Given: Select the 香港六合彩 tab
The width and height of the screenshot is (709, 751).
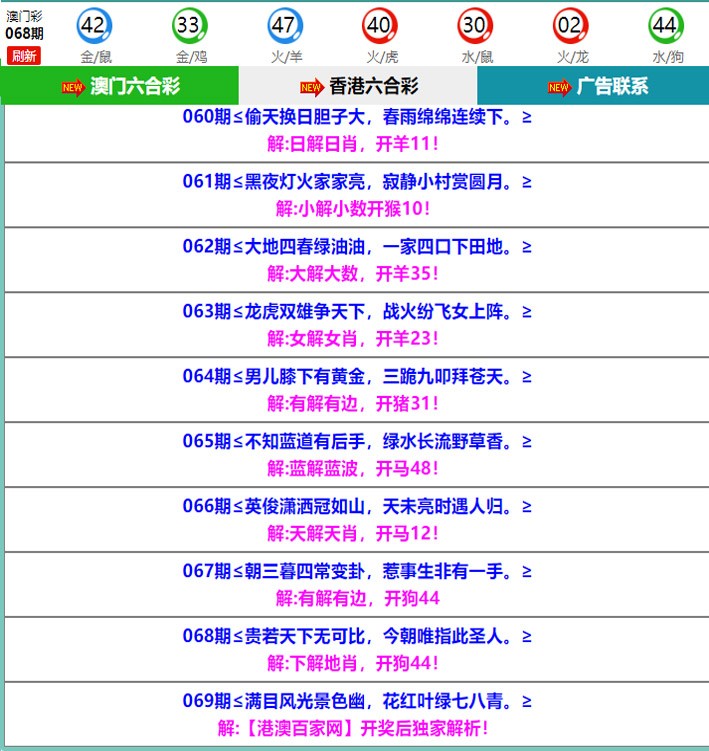Looking at the screenshot, I should pyautogui.click(x=359, y=86).
